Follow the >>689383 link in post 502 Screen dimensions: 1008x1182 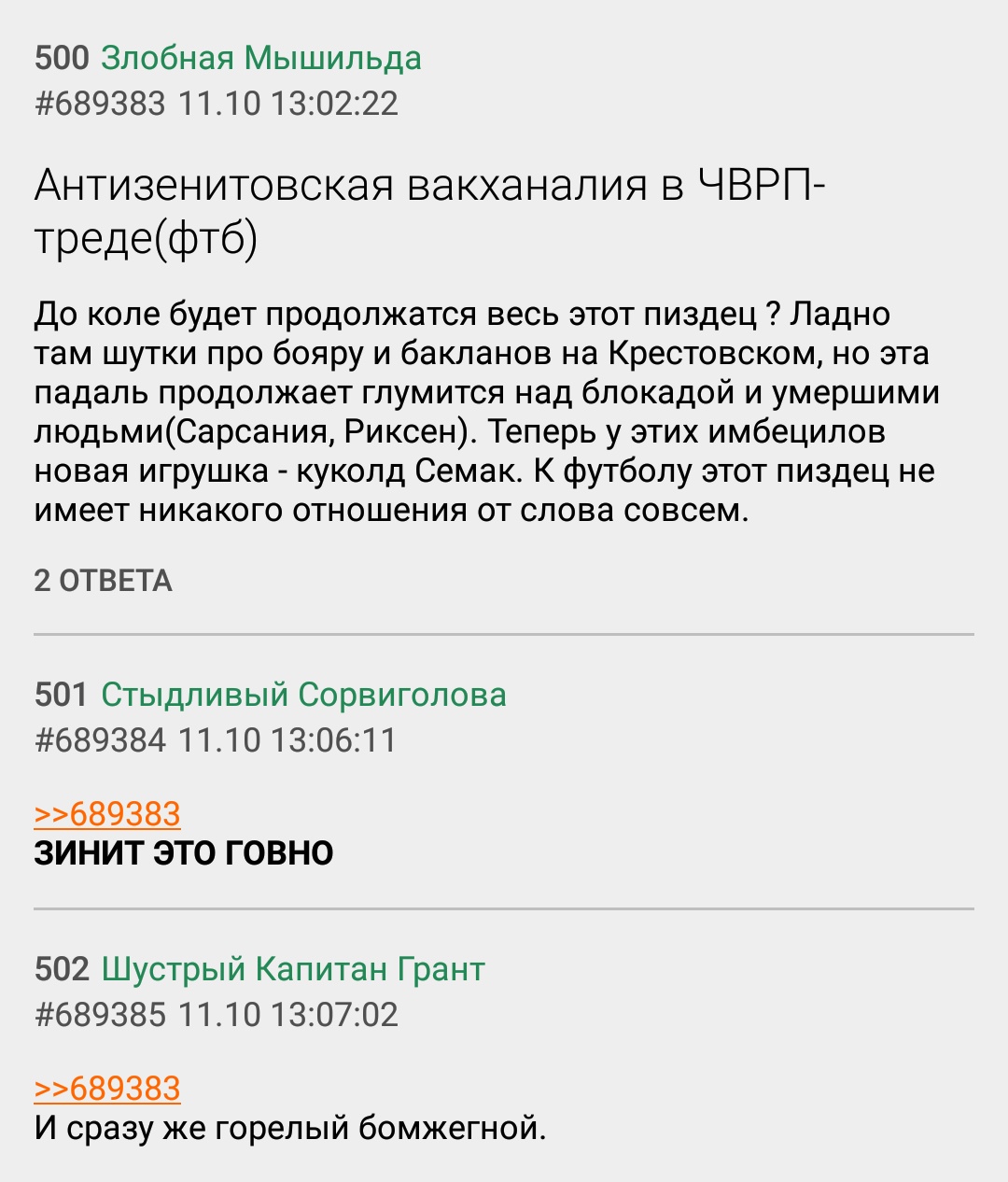coord(107,1088)
